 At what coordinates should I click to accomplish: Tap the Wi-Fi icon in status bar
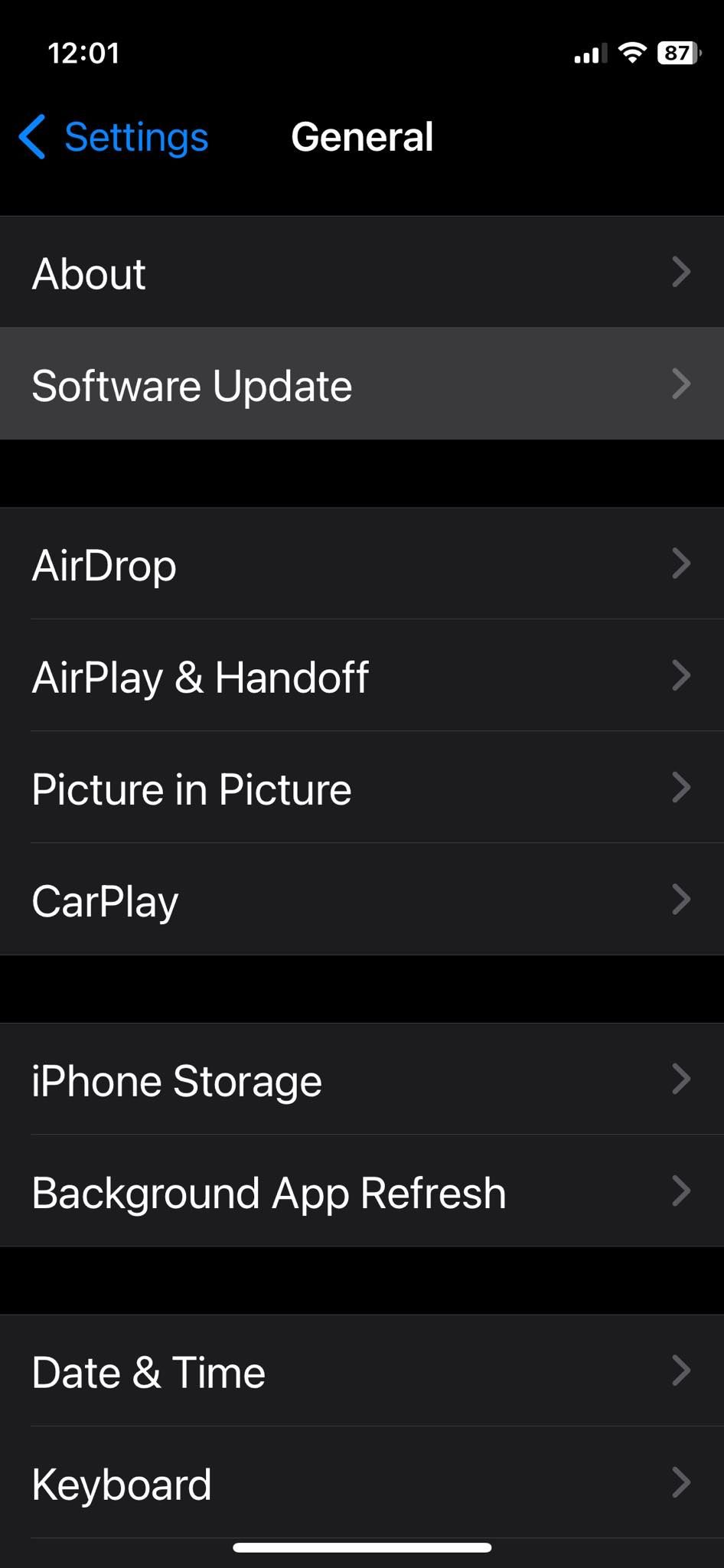[632, 54]
